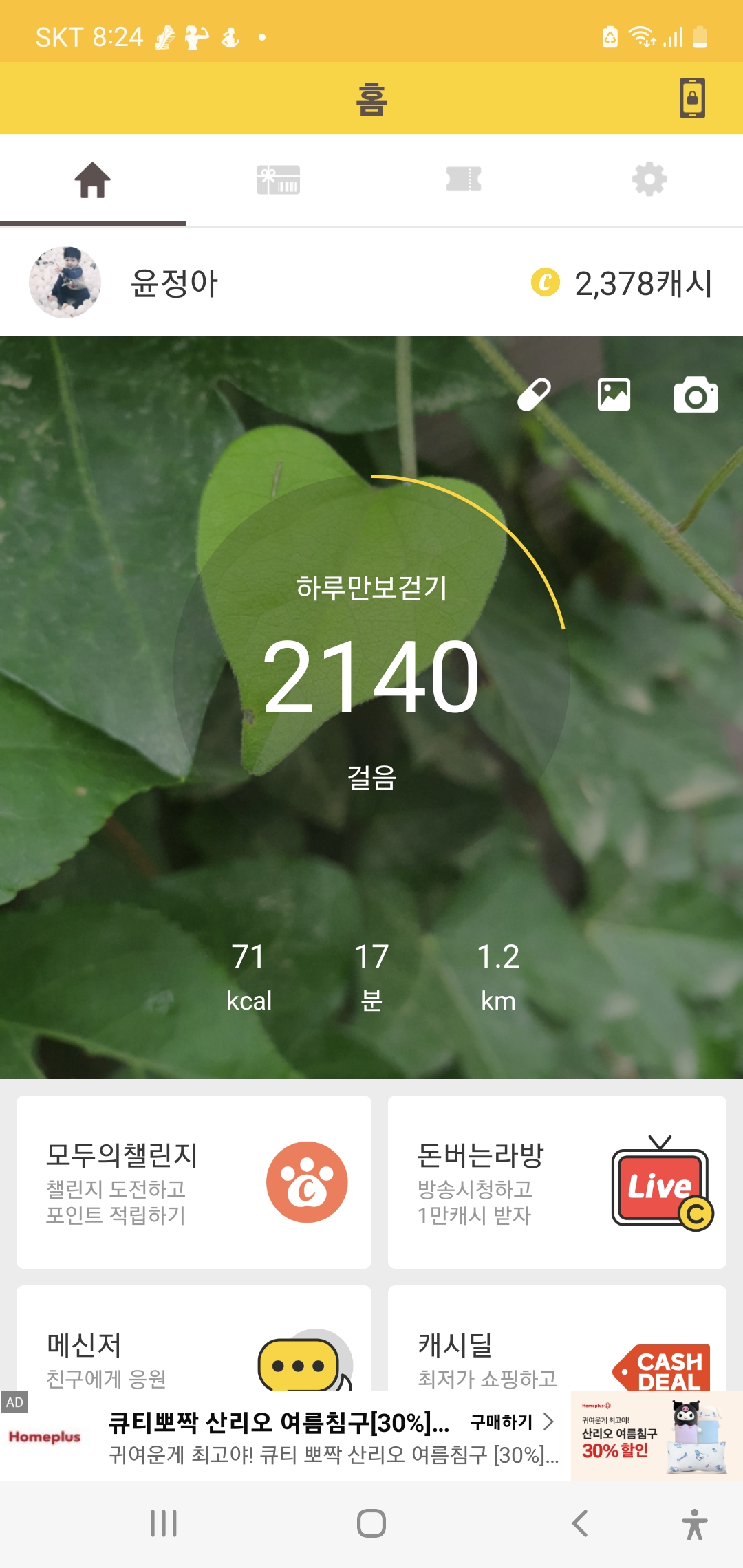View the 2,378캐시 balance details
This screenshot has width=743, height=1568.
coord(622,283)
